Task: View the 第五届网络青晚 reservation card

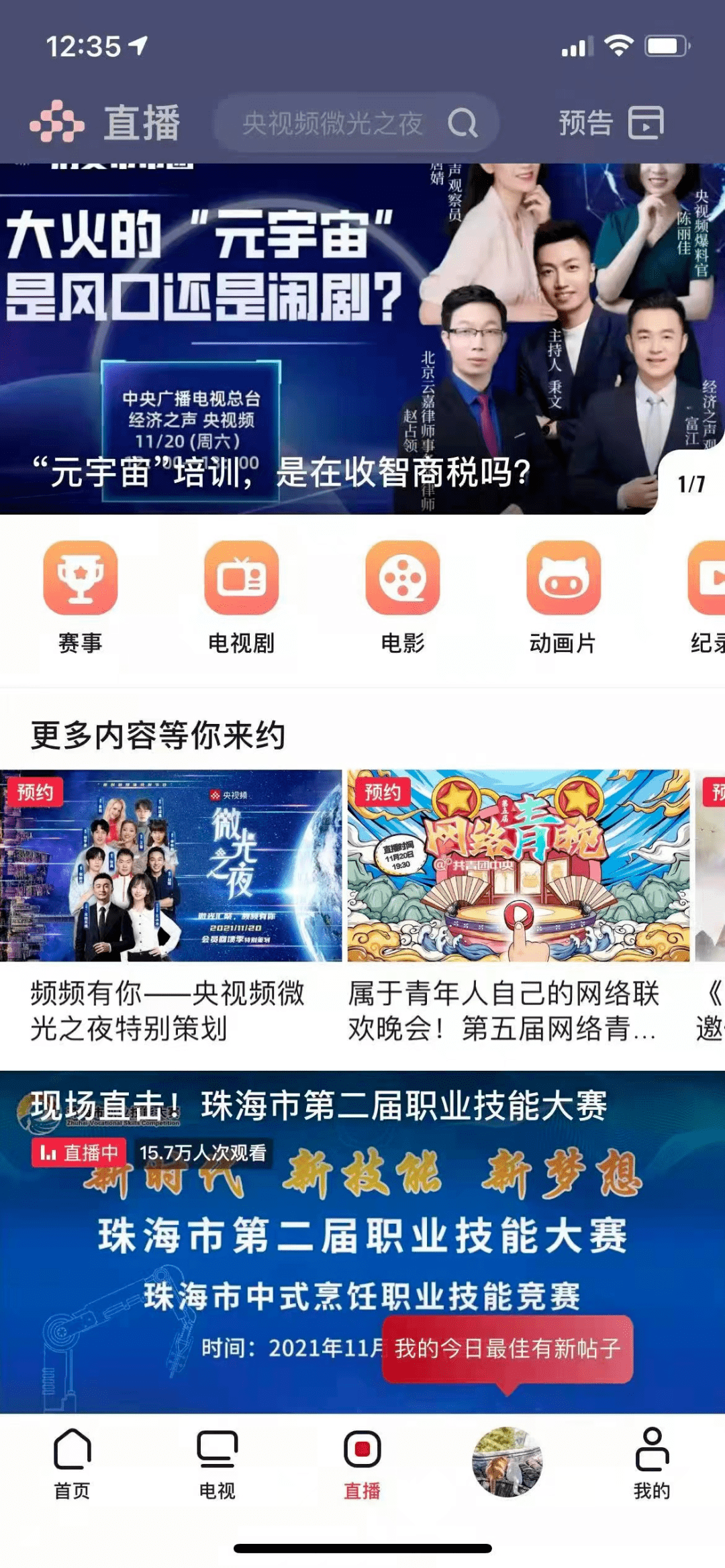Action: 518,906
